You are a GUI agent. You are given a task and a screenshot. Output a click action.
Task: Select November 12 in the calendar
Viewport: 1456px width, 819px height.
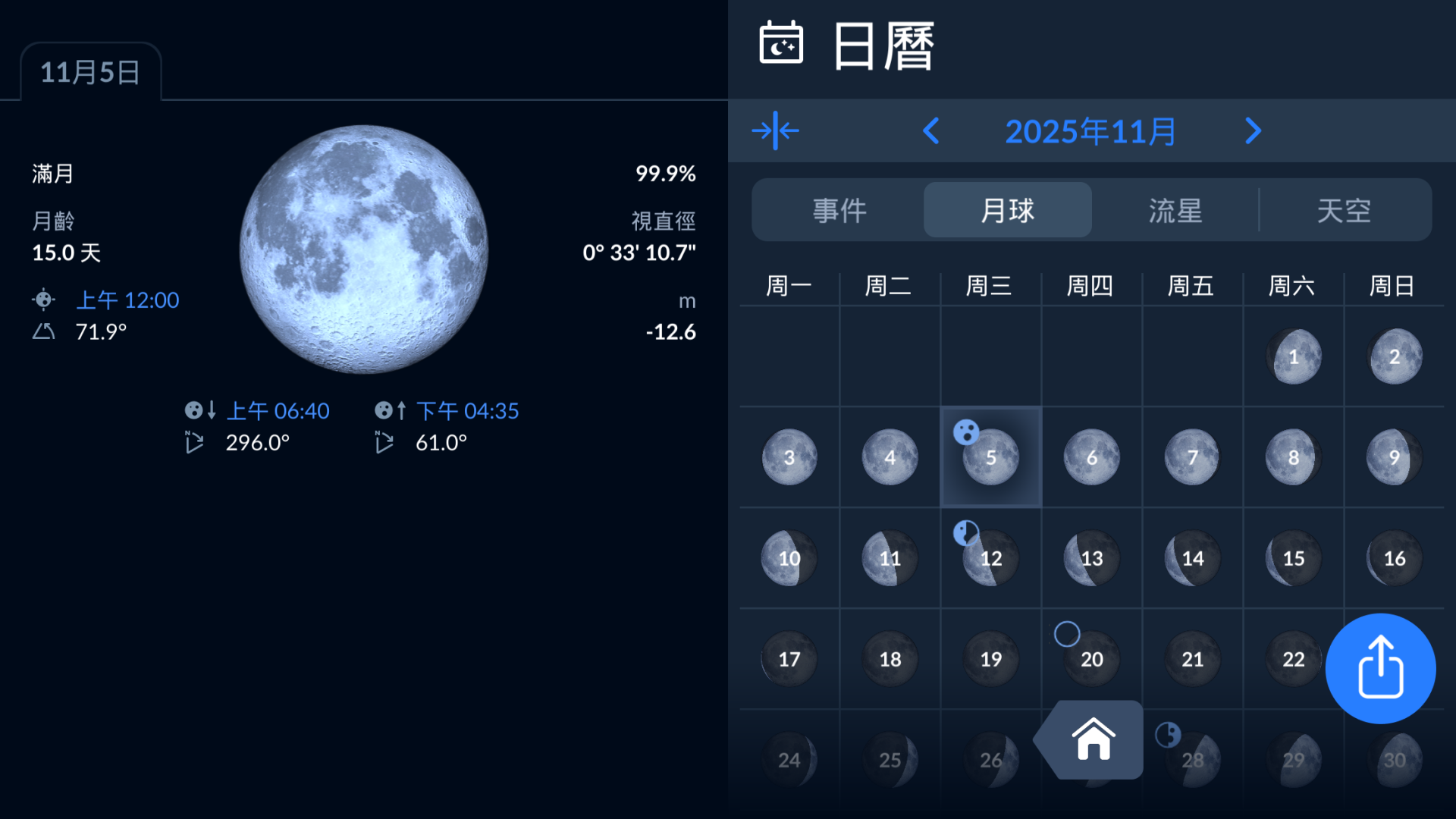tap(990, 559)
